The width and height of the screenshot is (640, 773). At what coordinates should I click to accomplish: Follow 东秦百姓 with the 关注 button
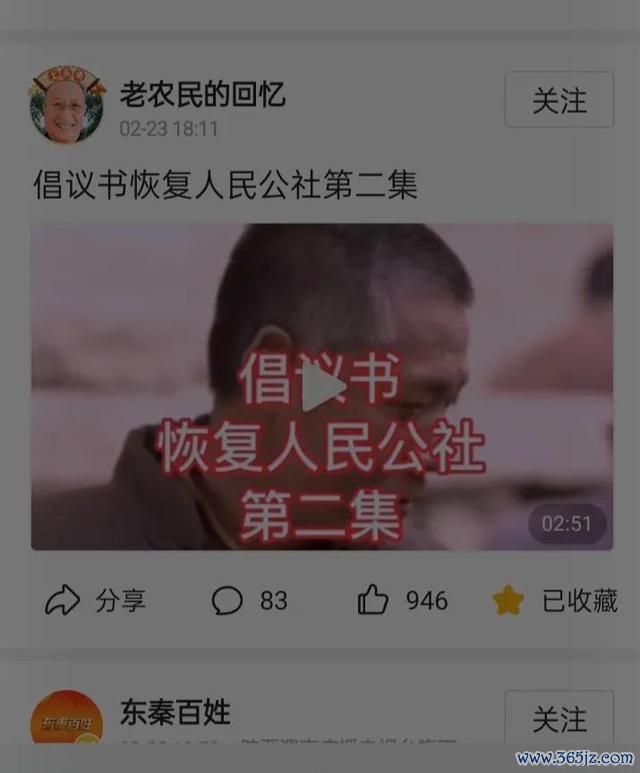559,718
